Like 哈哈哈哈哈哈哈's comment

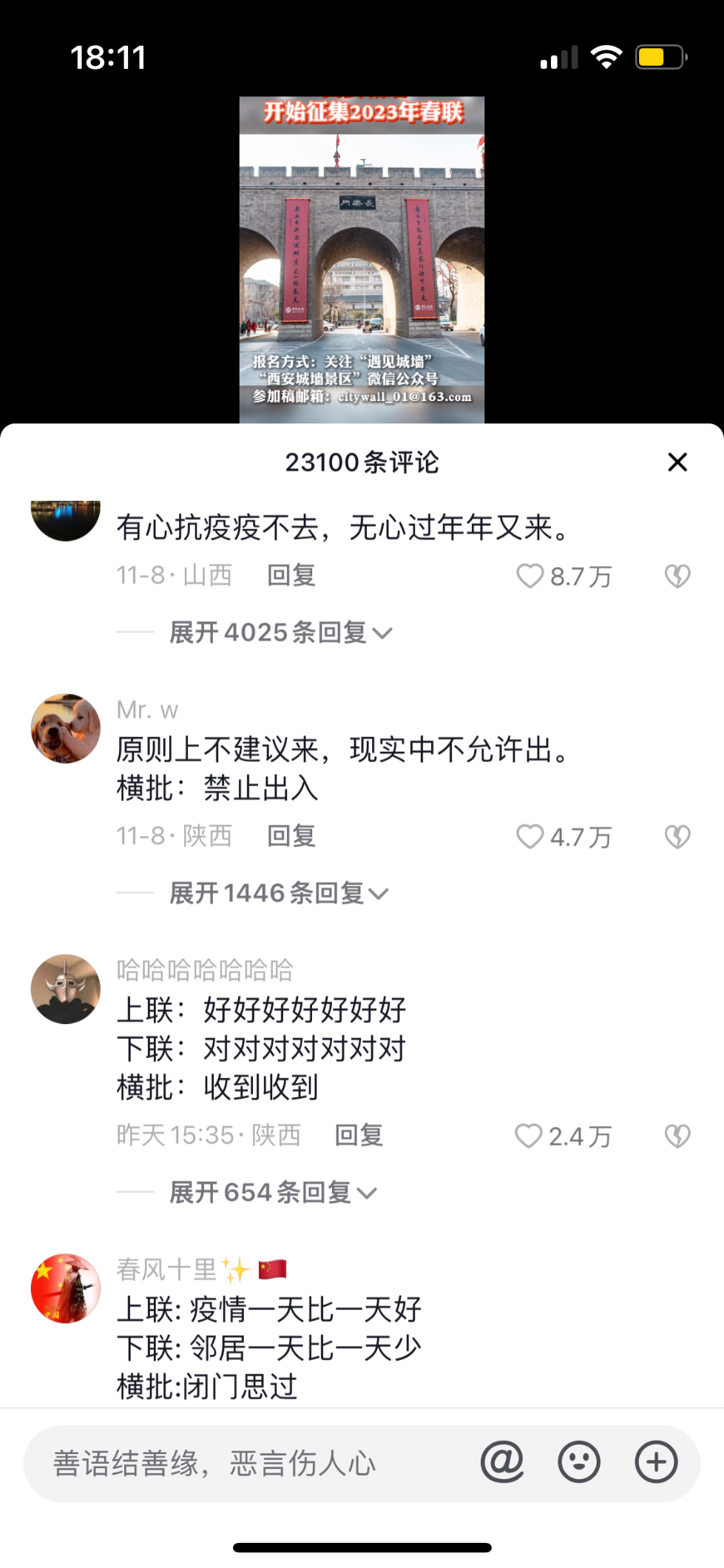[528, 1136]
